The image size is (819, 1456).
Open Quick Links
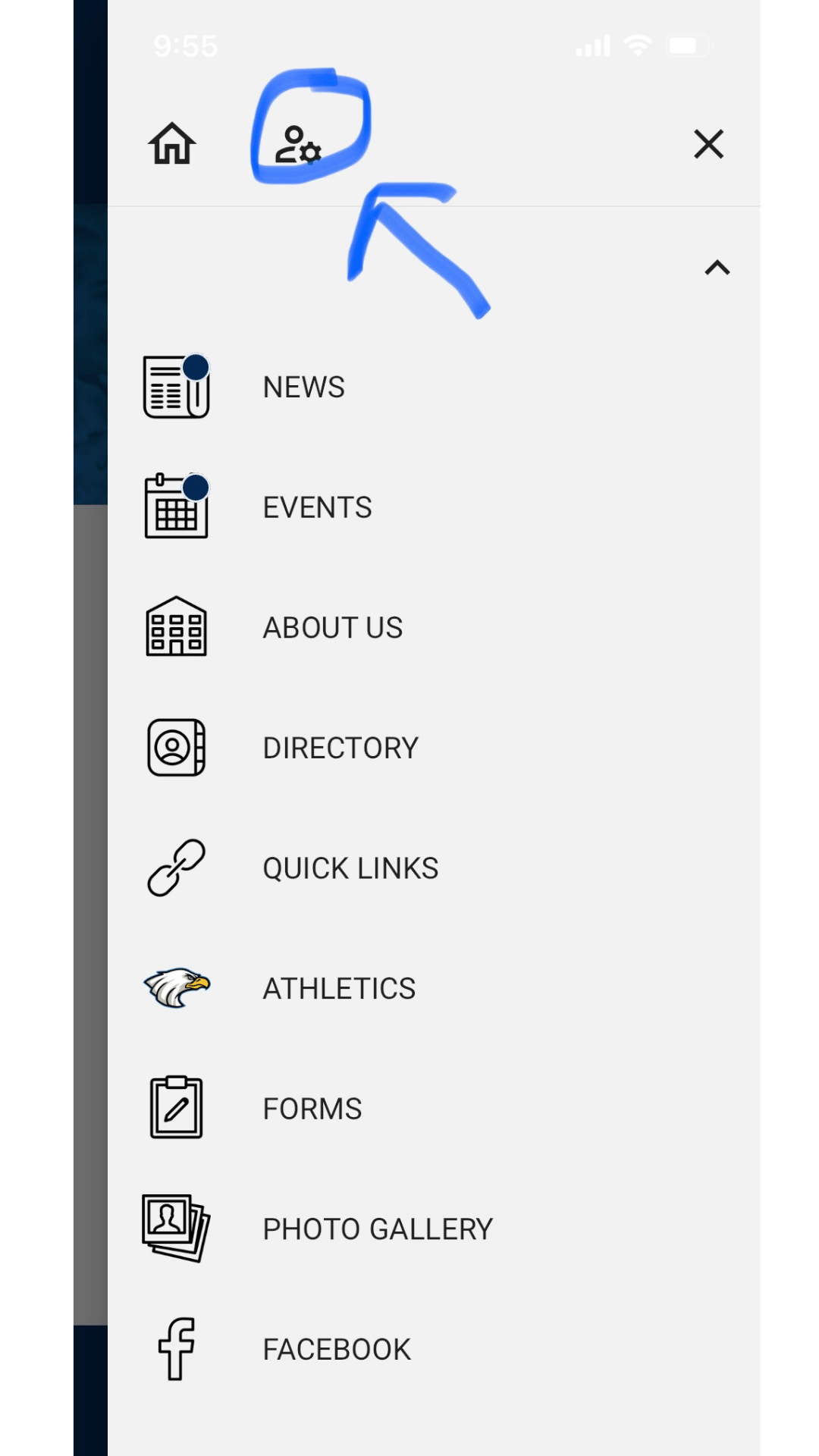click(x=350, y=868)
